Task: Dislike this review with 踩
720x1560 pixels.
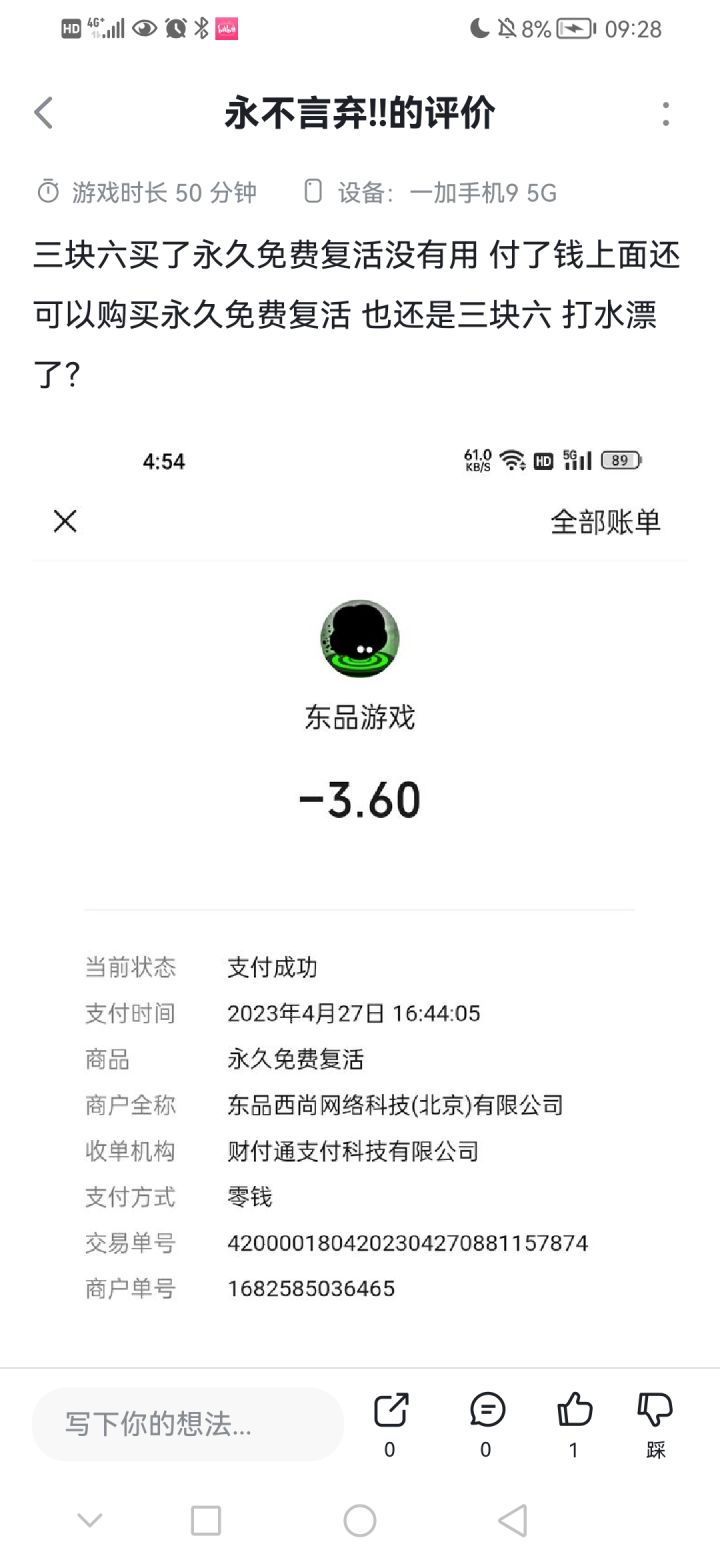Action: 655,1411
